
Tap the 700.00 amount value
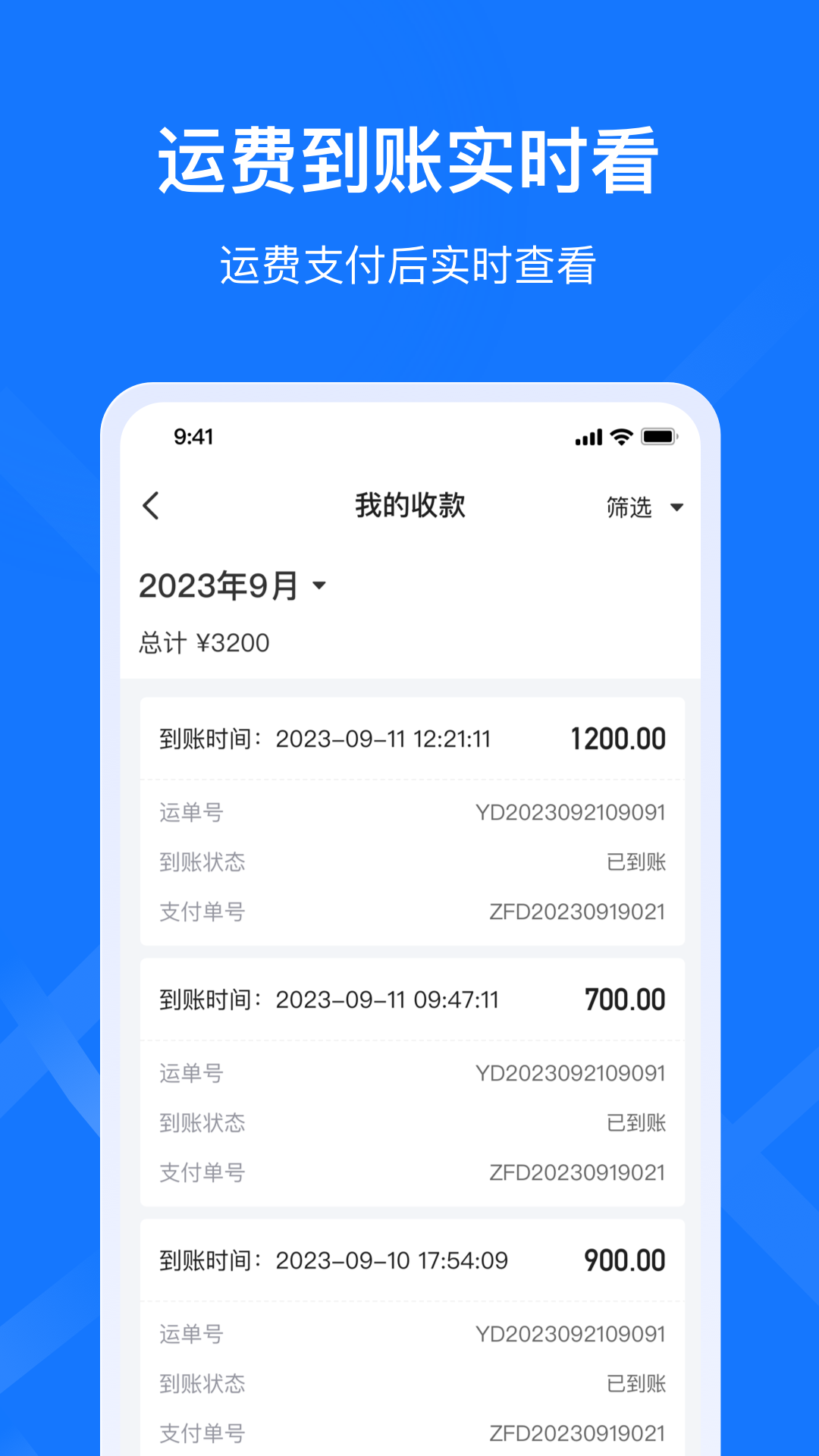624,999
